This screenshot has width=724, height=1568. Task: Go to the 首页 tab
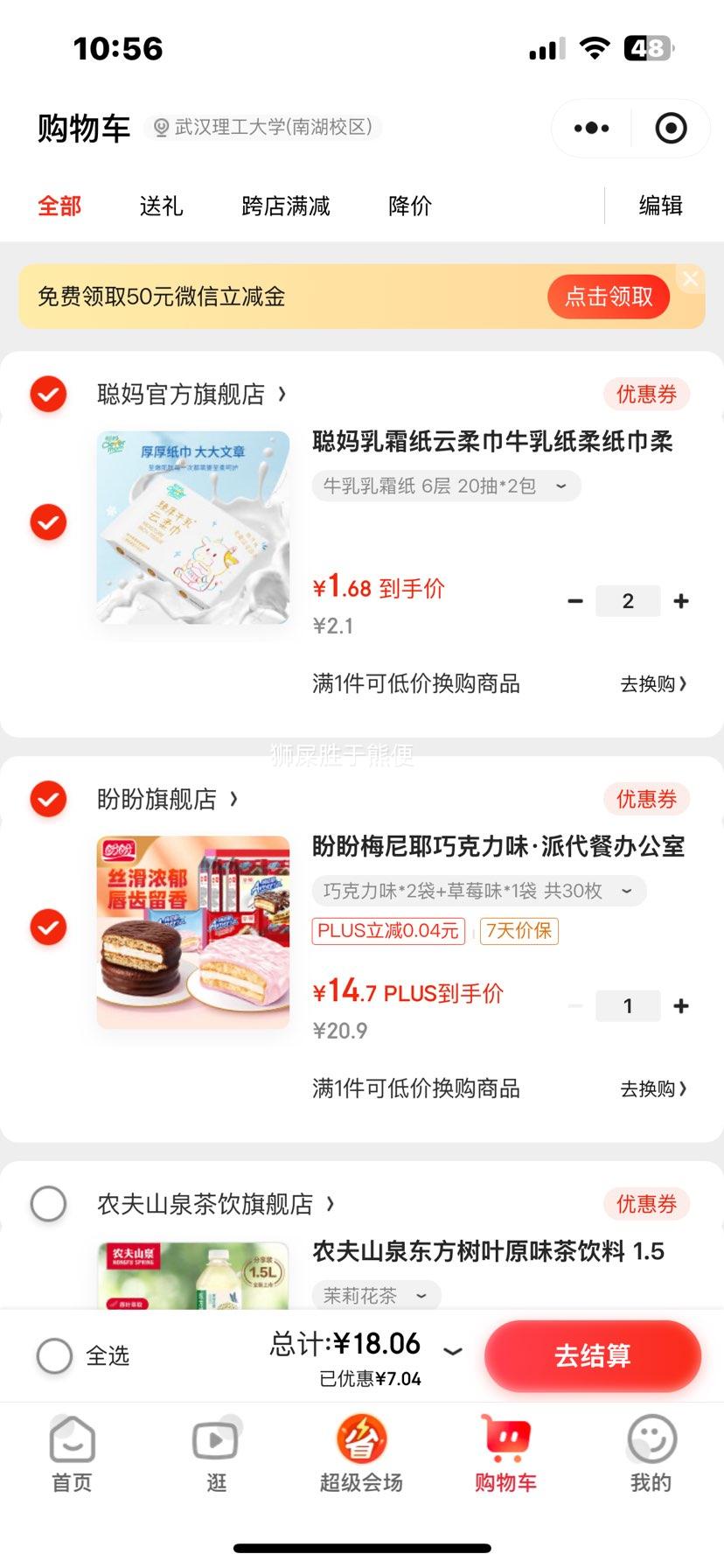click(x=72, y=1453)
